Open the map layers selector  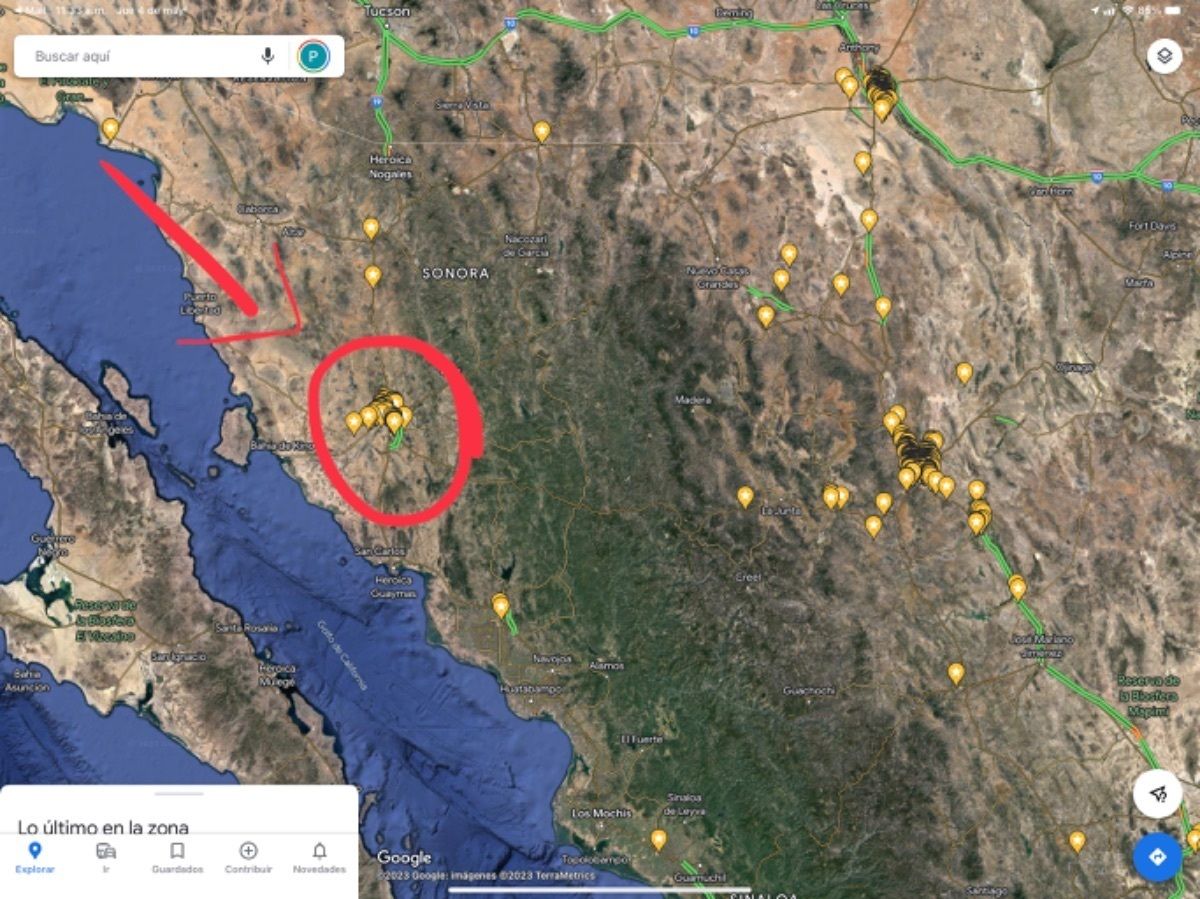coord(1164,56)
